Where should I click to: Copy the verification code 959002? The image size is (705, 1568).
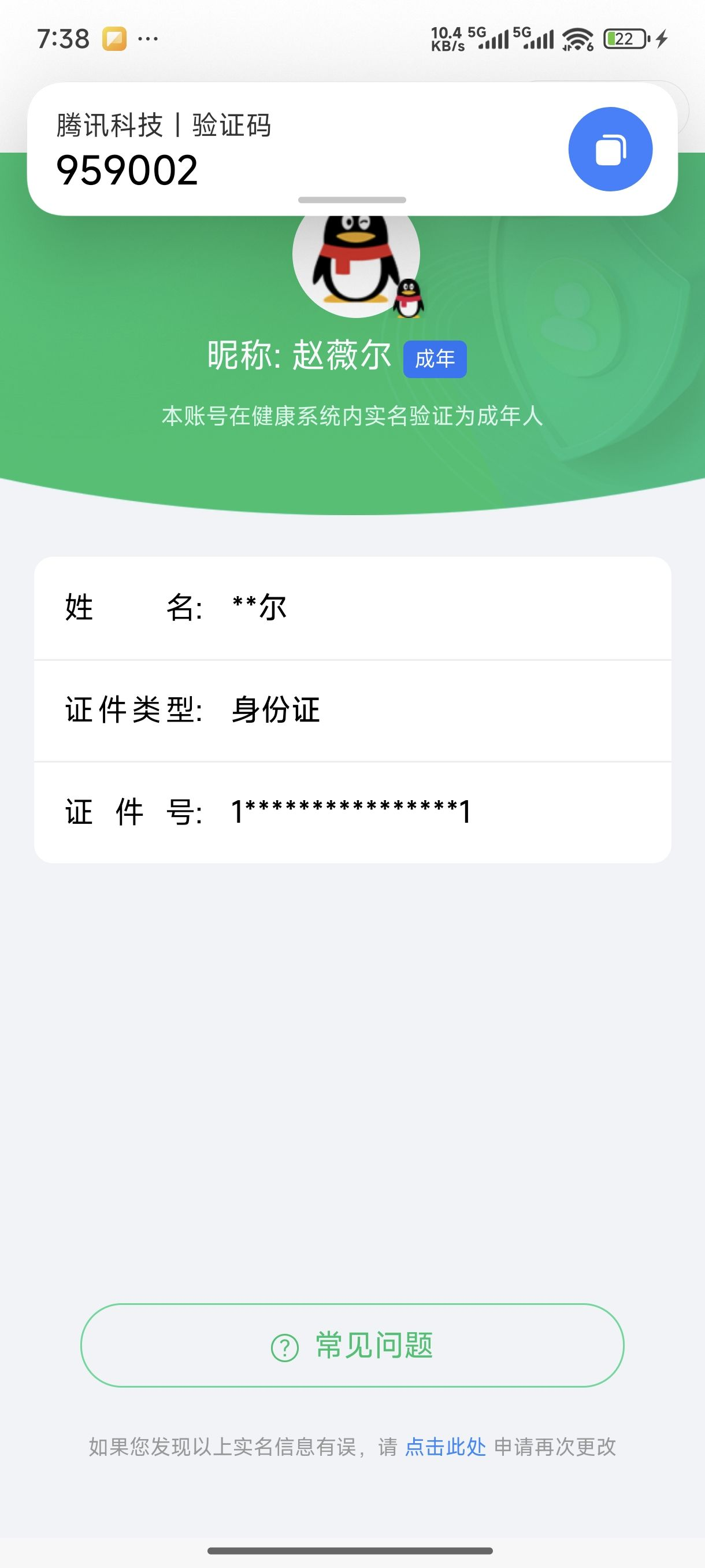[x=610, y=149]
